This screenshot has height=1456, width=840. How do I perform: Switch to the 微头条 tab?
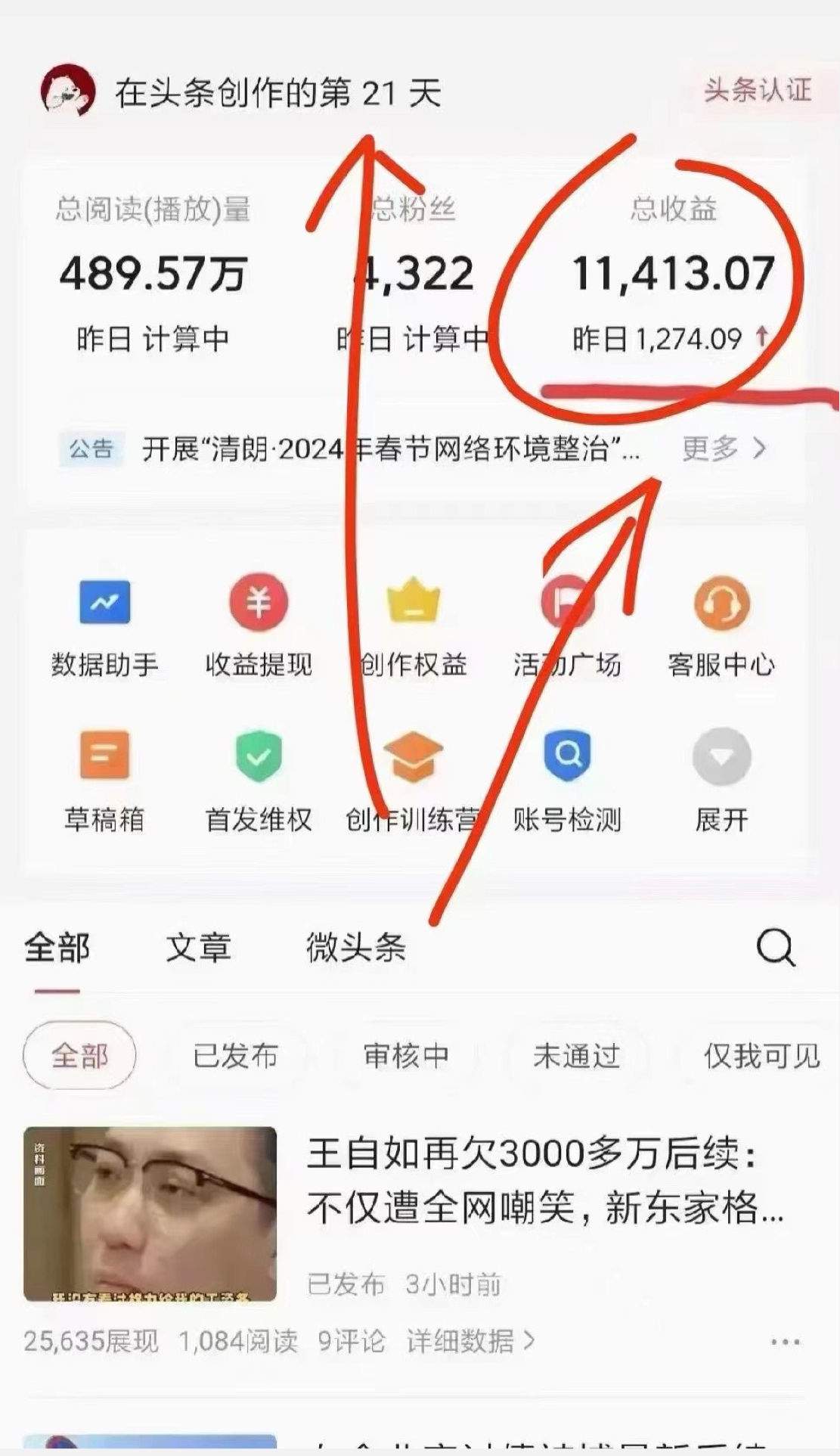(x=355, y=948)
